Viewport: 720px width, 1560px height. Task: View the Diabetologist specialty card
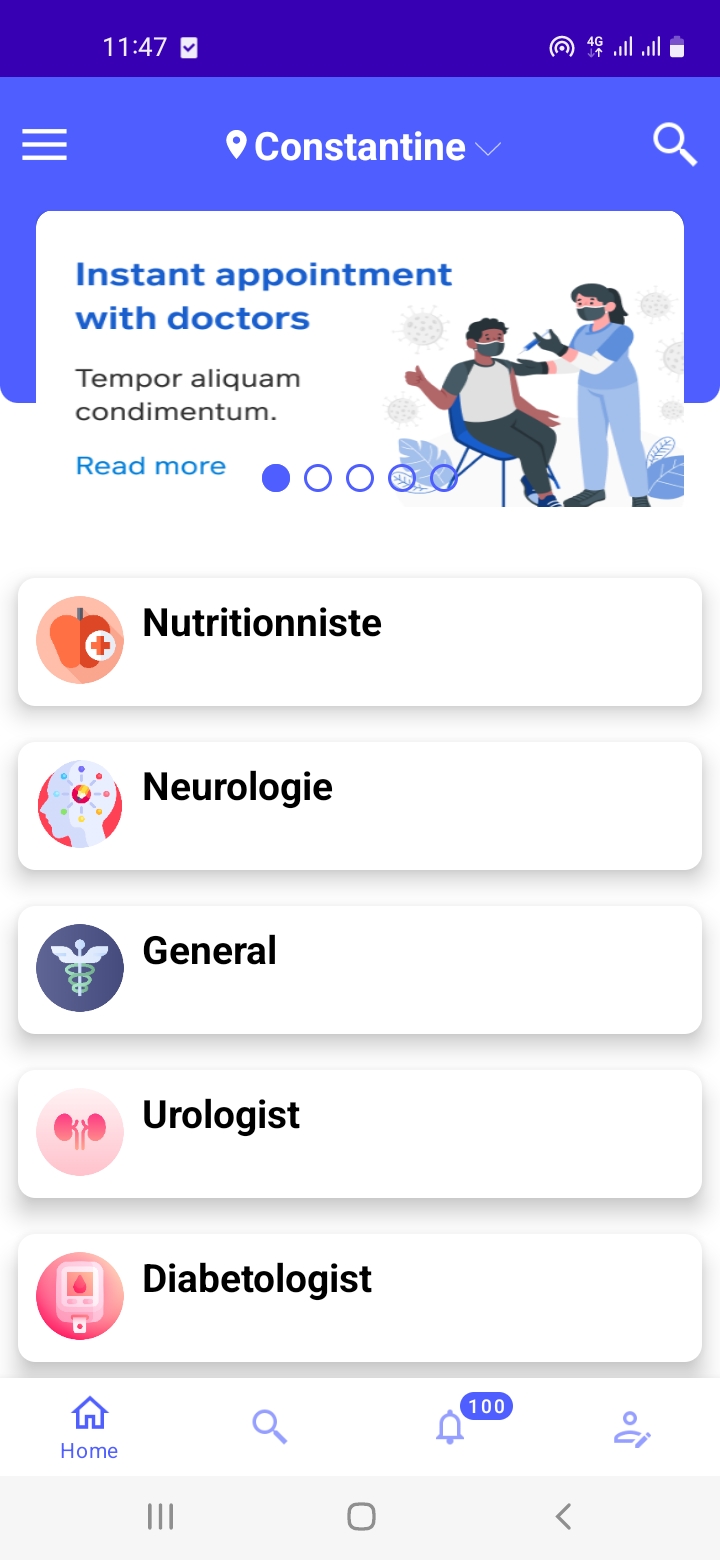pyautogui.click(x=360, y=1298)
